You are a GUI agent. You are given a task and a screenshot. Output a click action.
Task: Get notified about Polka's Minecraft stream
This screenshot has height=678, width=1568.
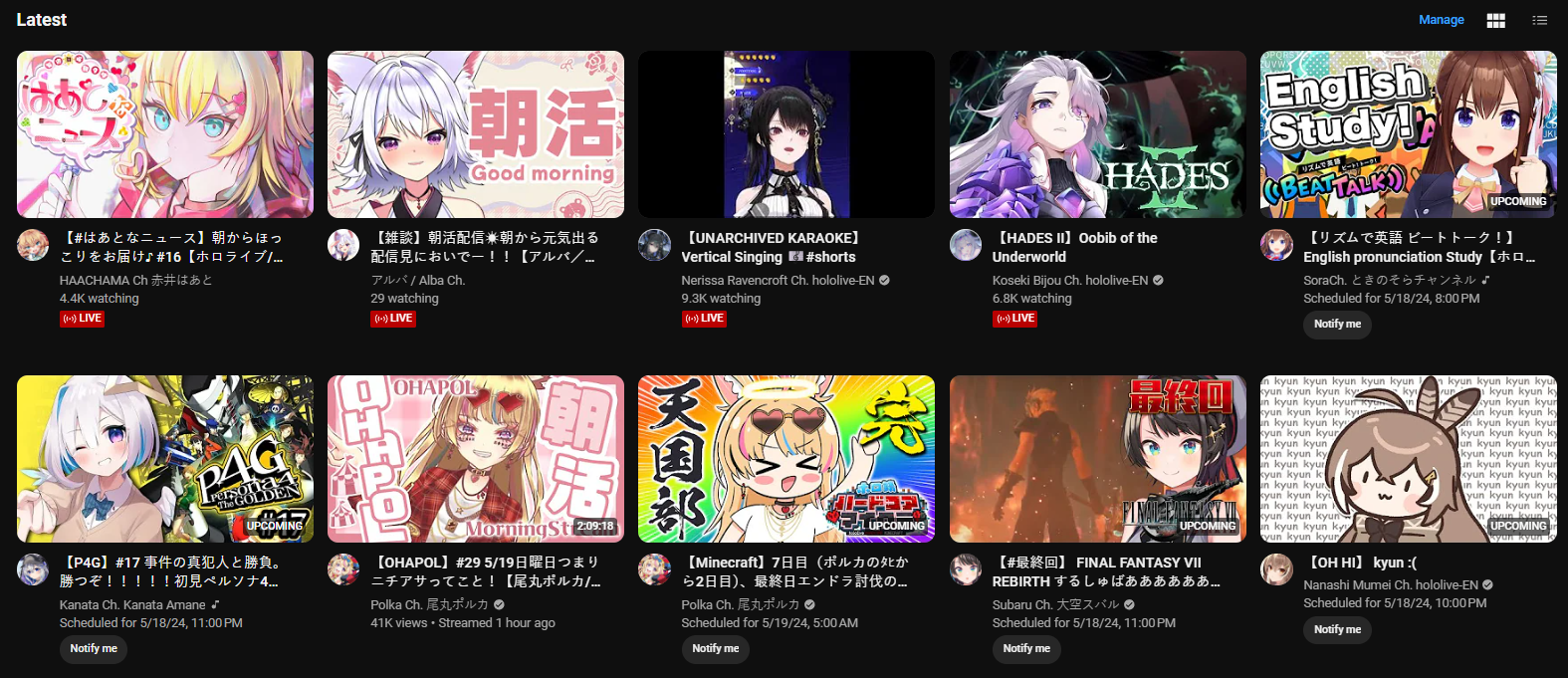pos(716,649)
